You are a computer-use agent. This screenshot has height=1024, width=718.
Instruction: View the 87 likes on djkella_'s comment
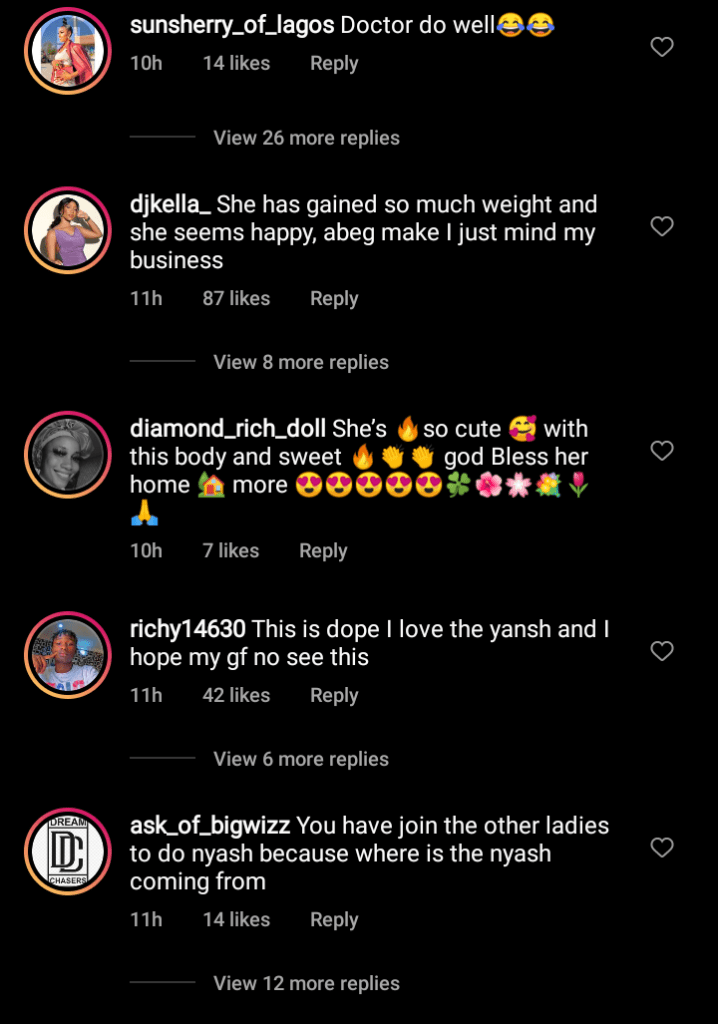(236, 298)
